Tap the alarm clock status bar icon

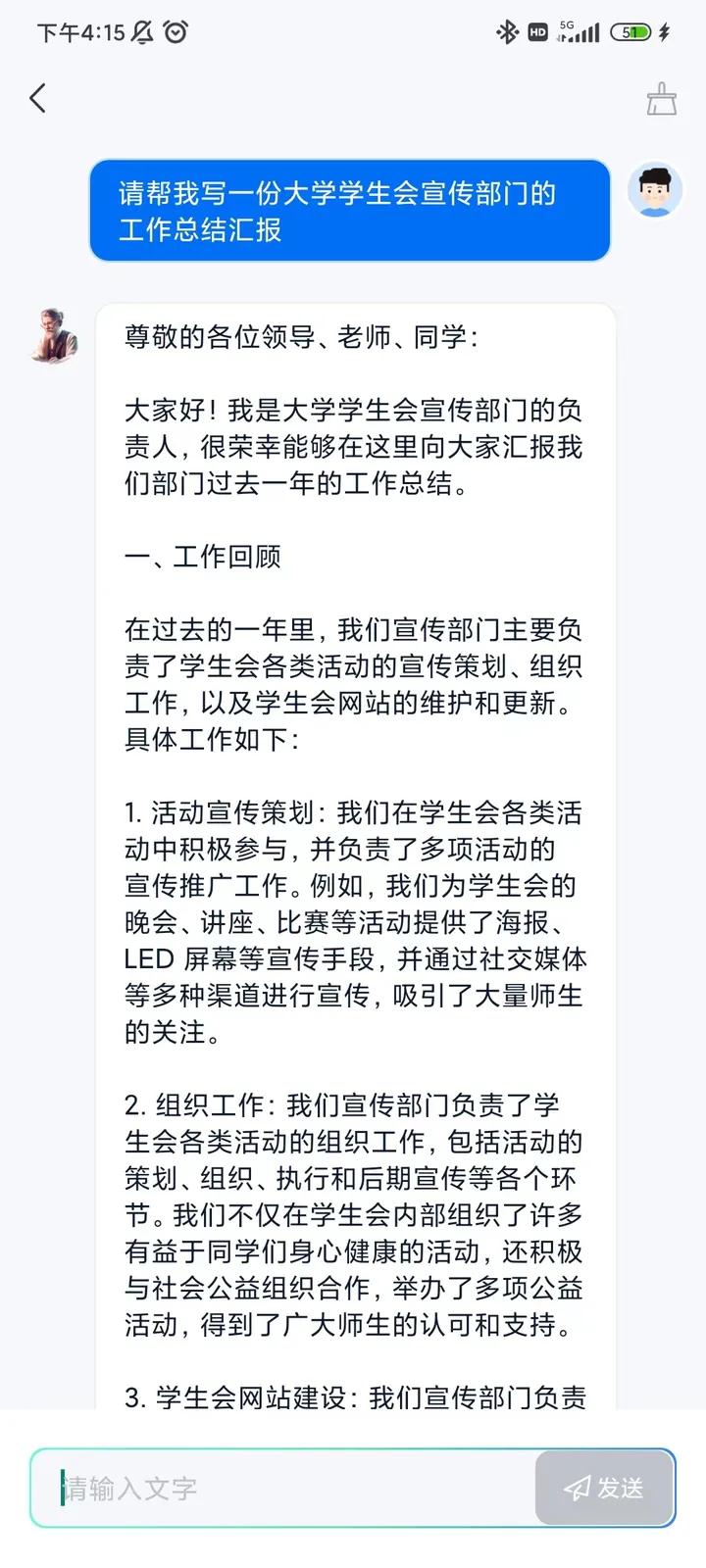click(x=176, y=31)
